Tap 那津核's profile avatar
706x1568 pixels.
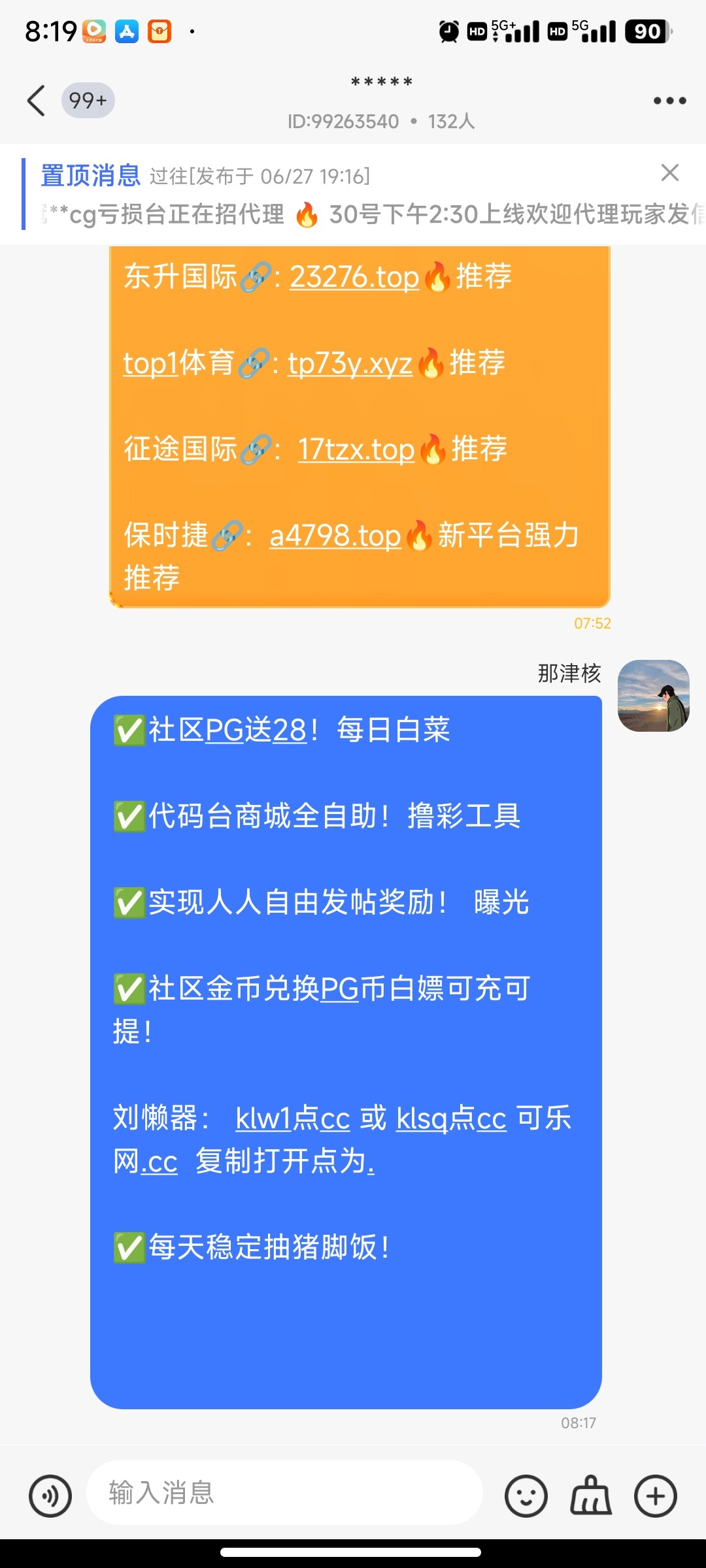654,694
